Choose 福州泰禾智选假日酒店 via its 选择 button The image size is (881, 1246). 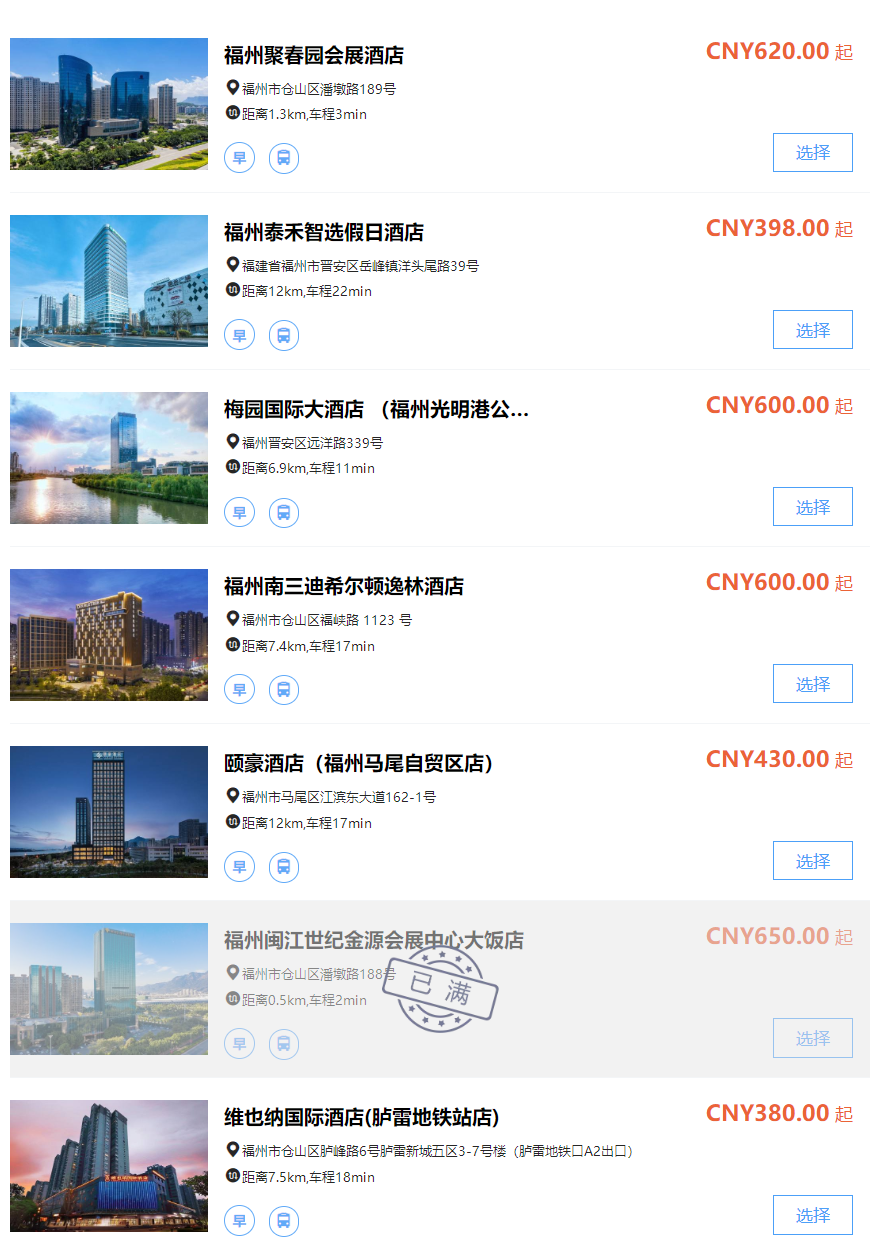point(812,330)
